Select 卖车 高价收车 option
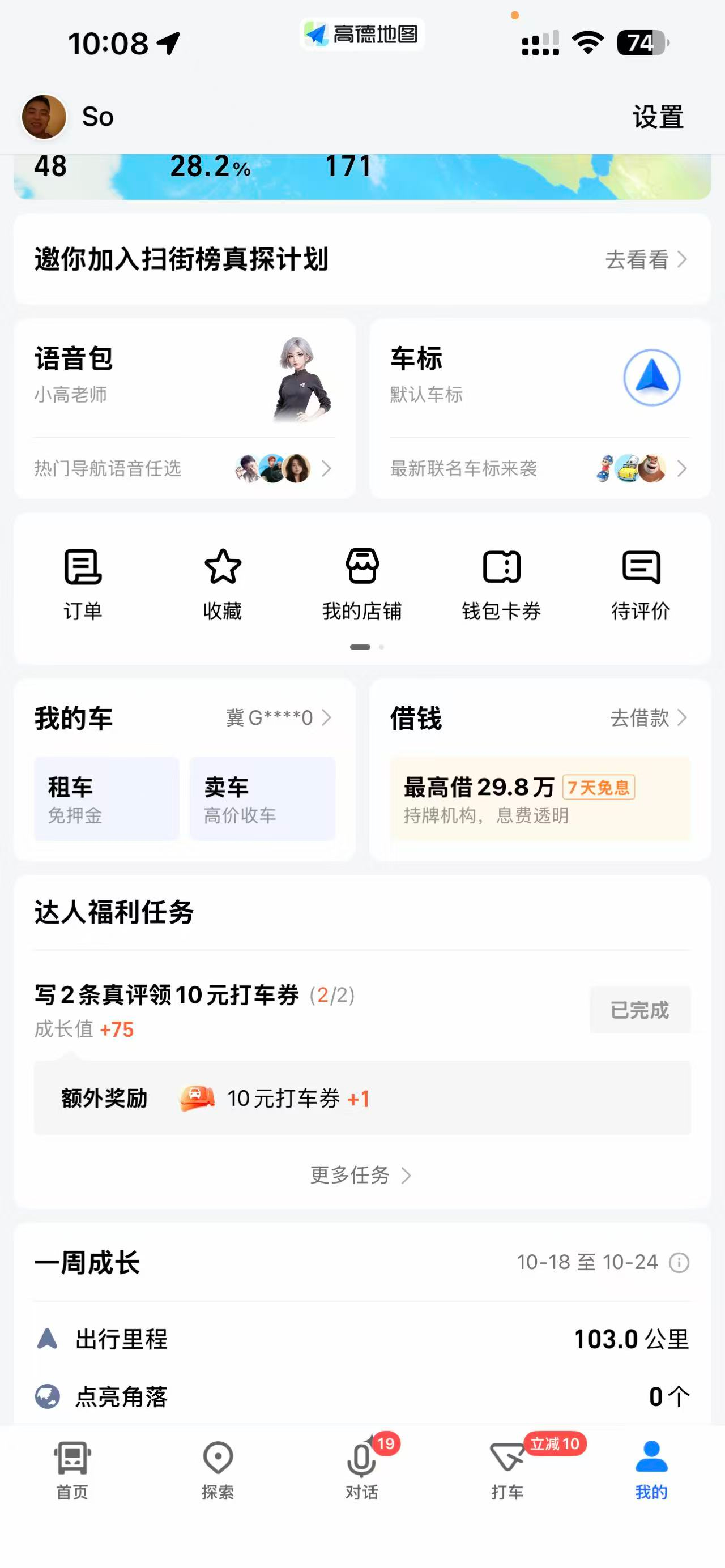The image size is (725, 1568). click(x=262, y=798)
